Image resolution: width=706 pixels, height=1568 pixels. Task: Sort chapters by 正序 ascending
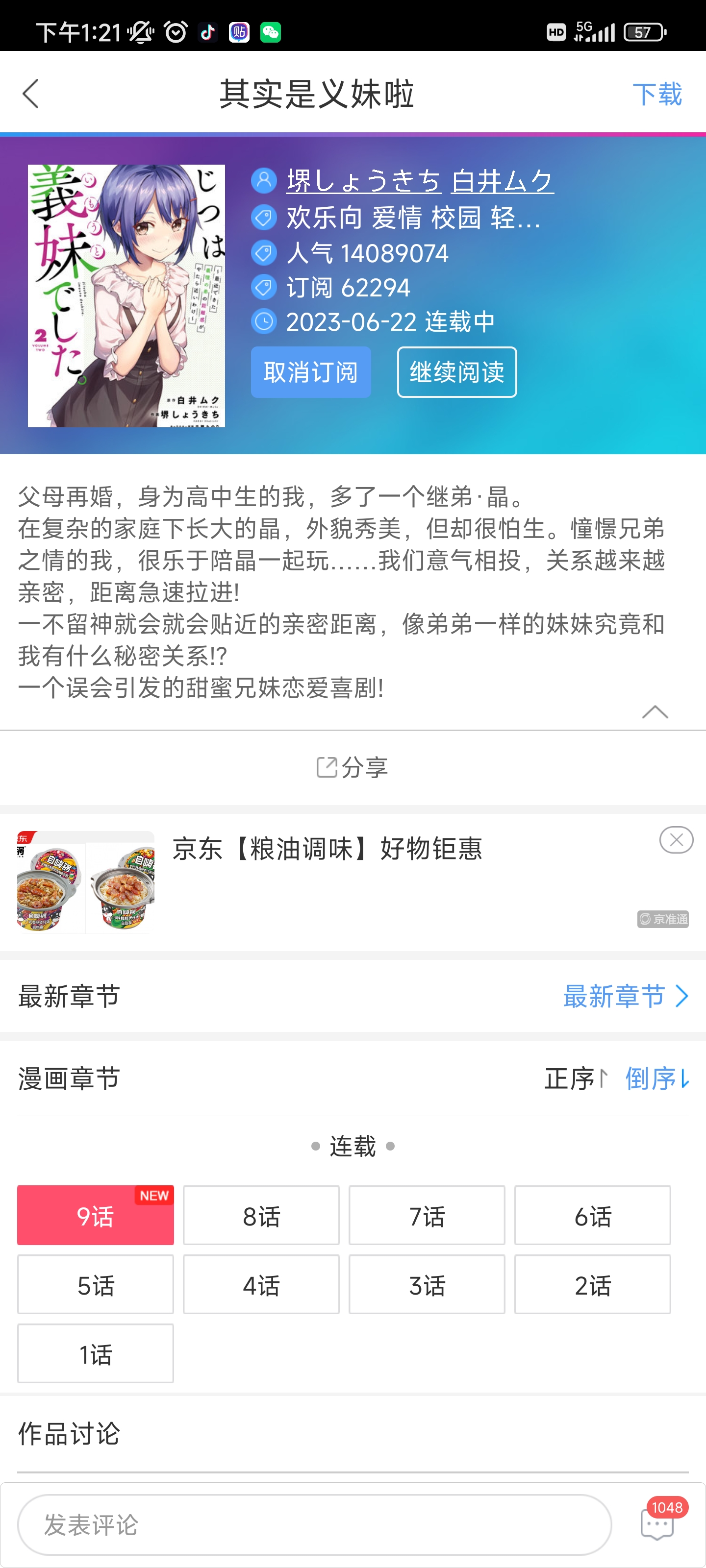click(x=575, y=1078)
